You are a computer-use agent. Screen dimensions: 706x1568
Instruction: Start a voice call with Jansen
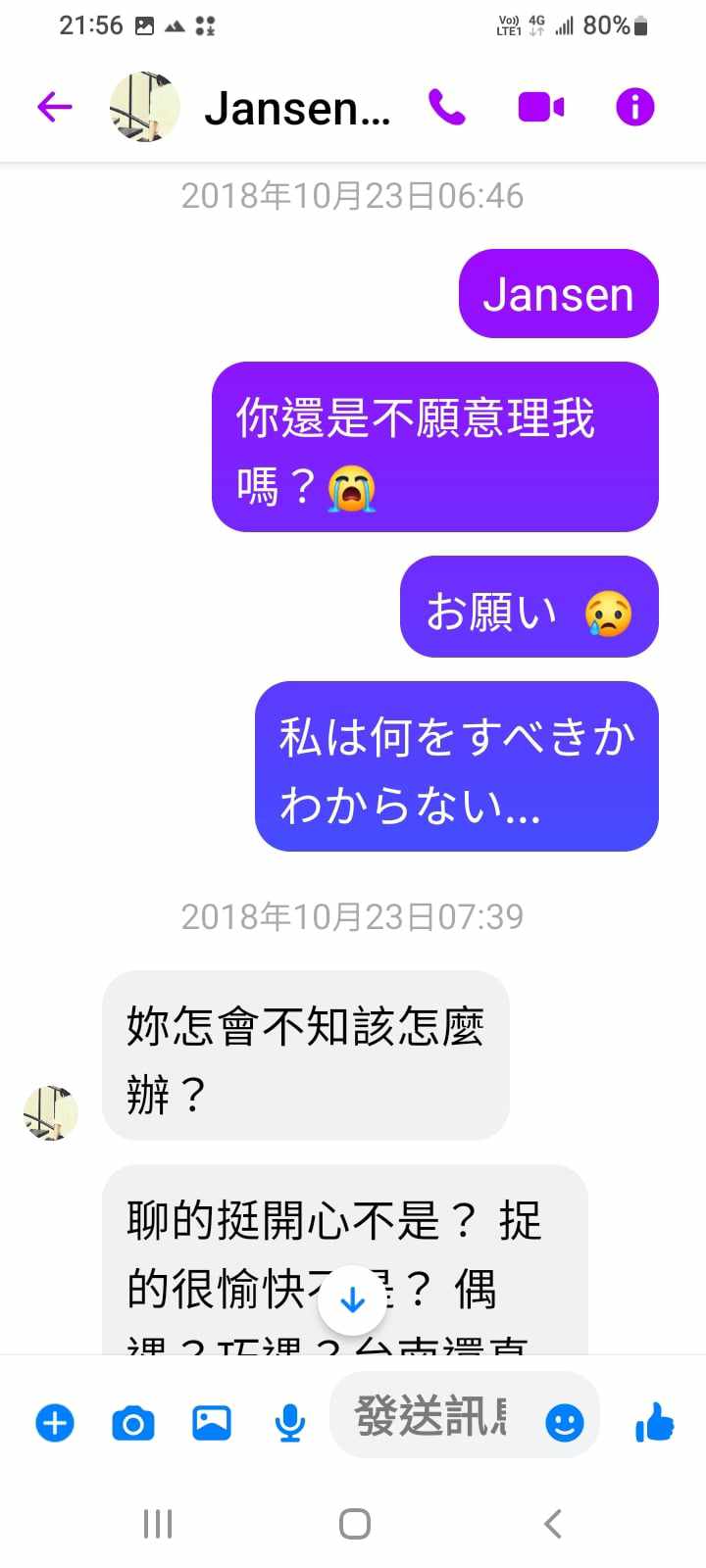click(x=447, y=107)
